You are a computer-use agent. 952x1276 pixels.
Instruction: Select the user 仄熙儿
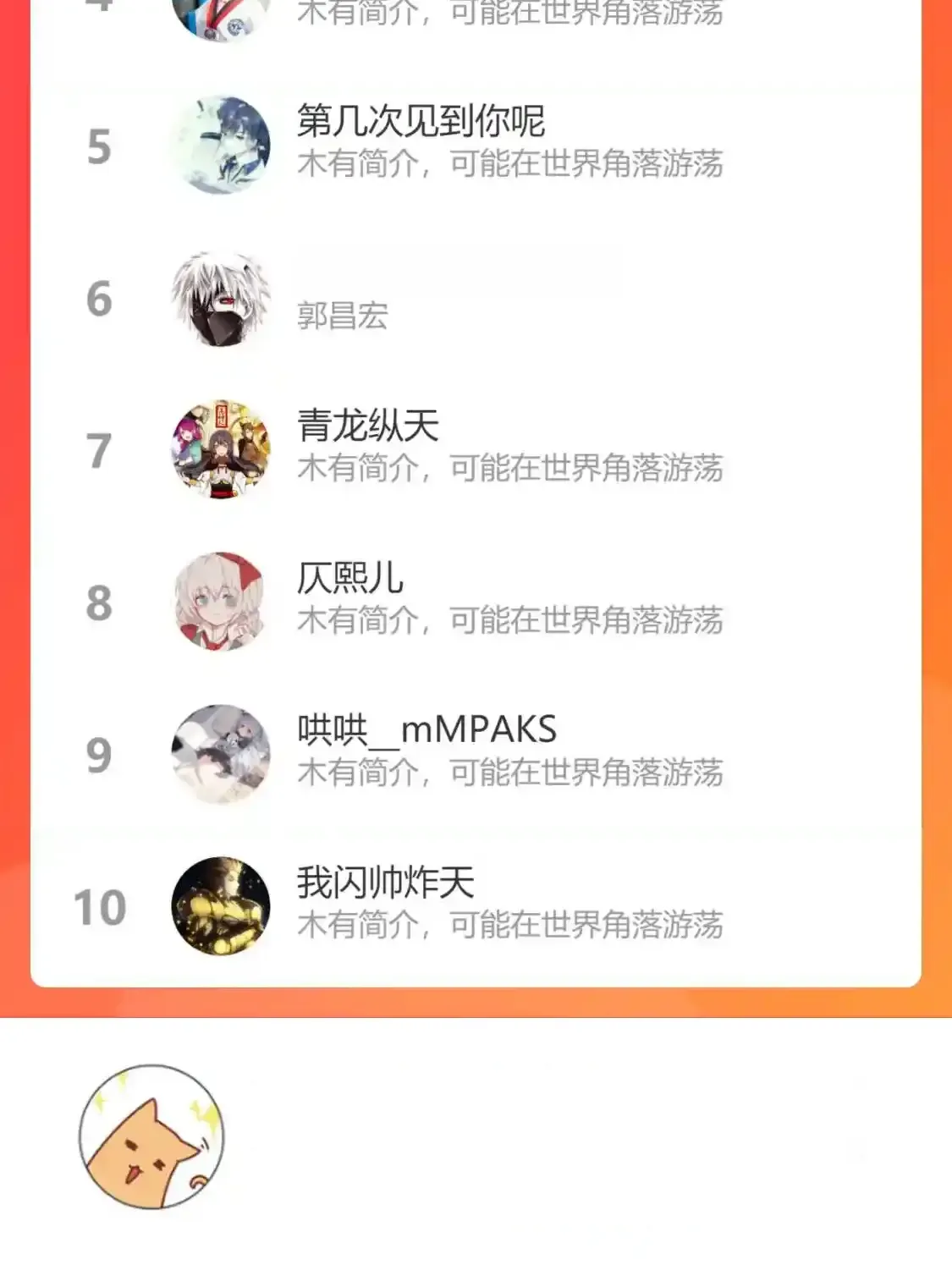coord(350,579)
